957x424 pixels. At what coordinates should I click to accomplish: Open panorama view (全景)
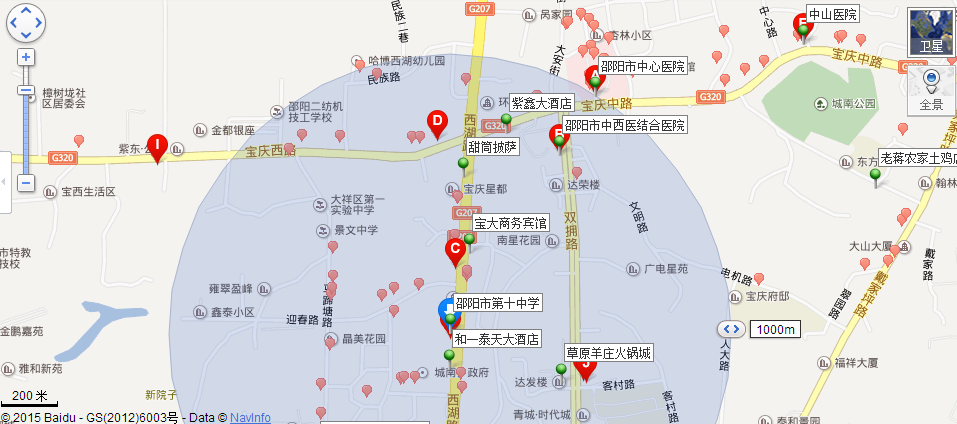[931, 89]
